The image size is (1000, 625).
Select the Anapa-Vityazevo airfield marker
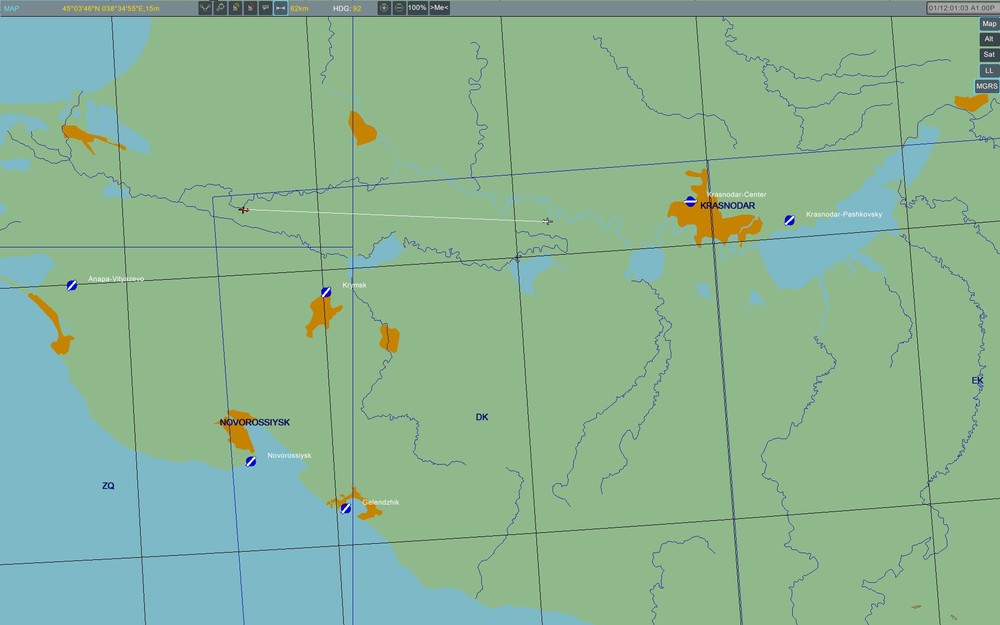click(72, 285)
